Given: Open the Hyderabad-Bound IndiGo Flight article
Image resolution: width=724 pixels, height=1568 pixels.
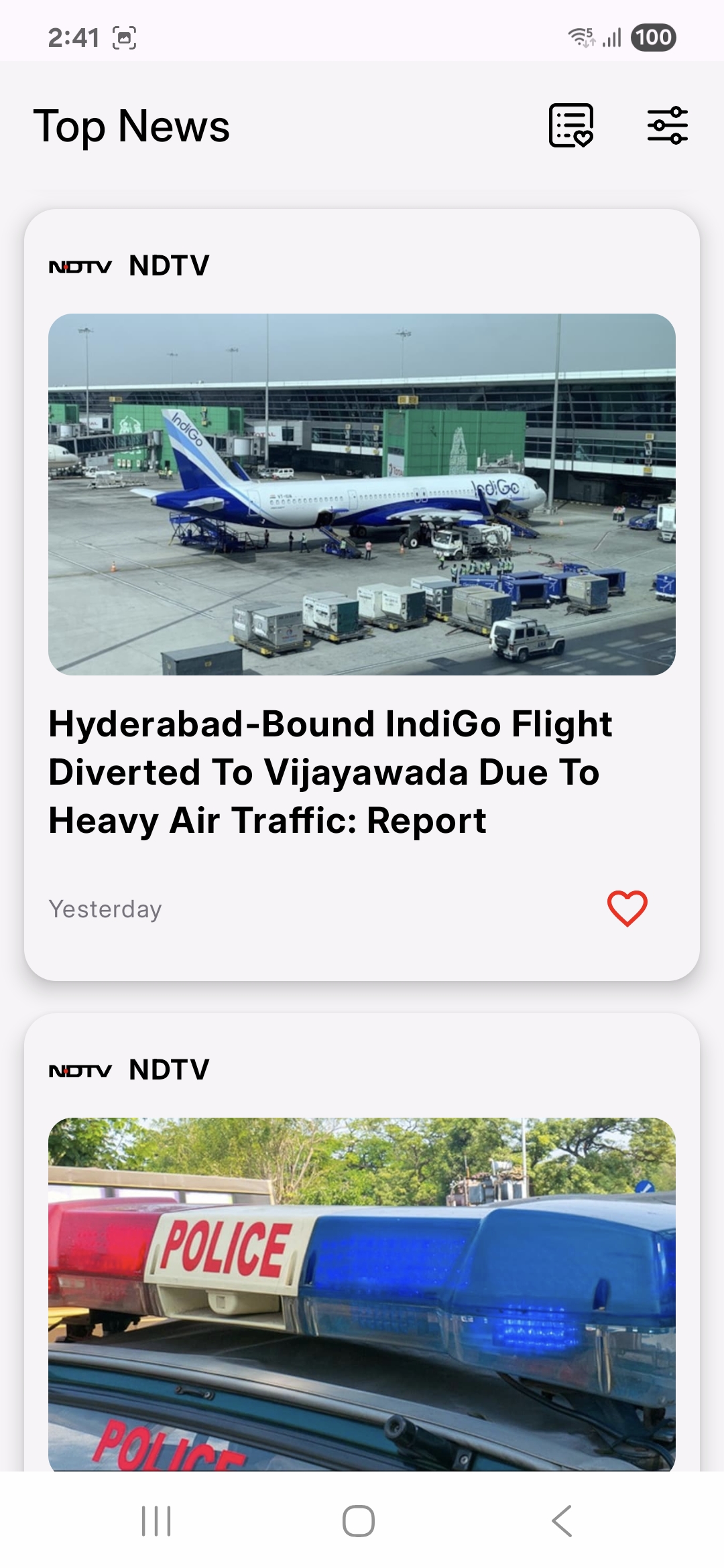Looking at the screenshot, I should tap(331, 772).
